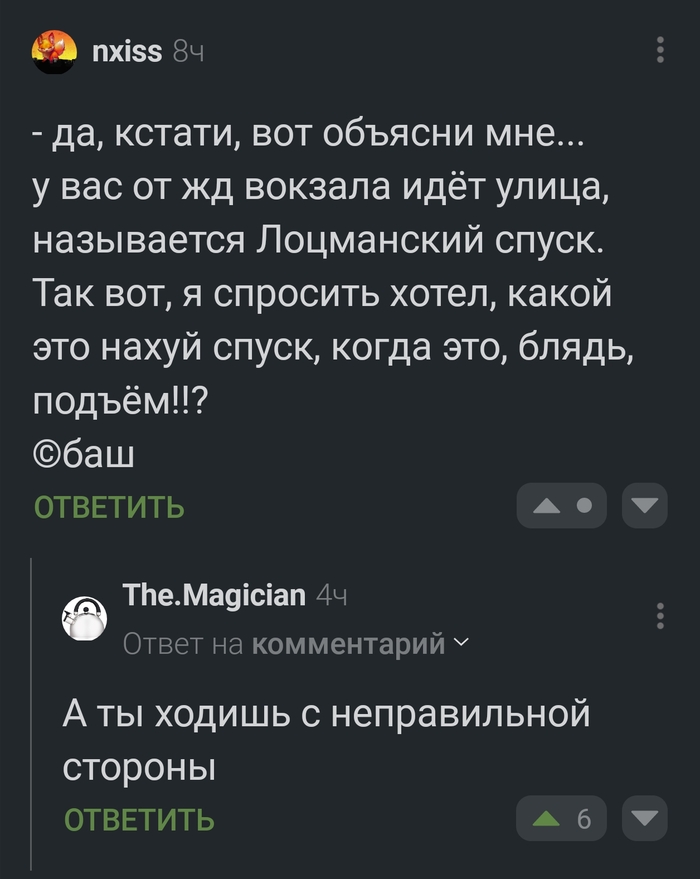Downvote The.Magician comment
The width and height of the screenshot is (700, 879).
click(644, 820)
